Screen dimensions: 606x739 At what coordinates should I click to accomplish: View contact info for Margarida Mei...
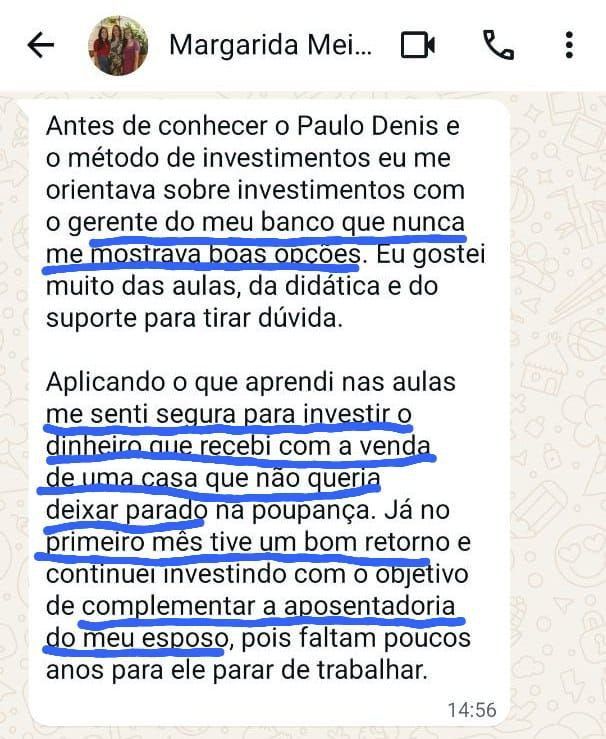click(x=270, y=45)
